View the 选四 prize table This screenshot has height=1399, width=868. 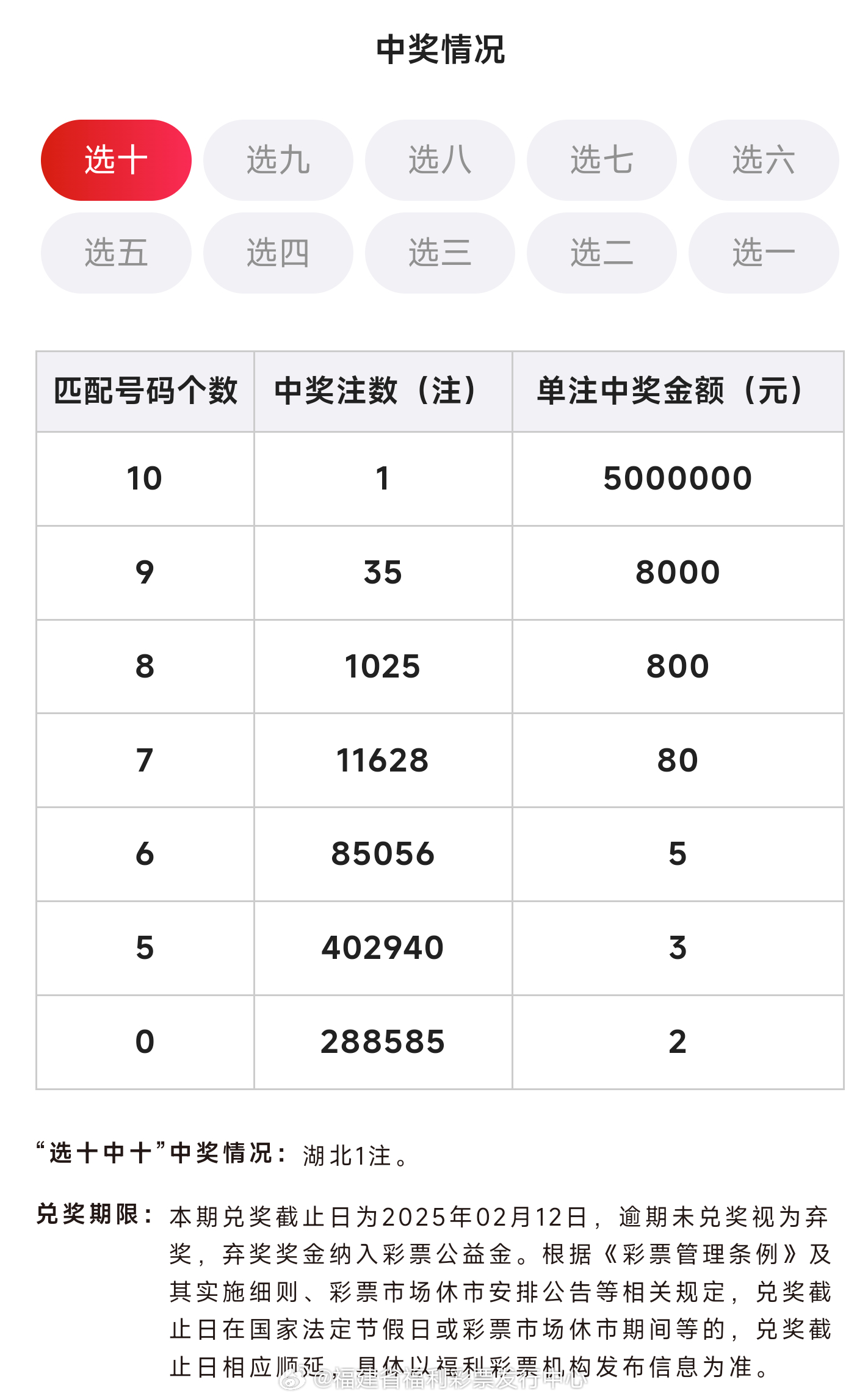[278, 253]
